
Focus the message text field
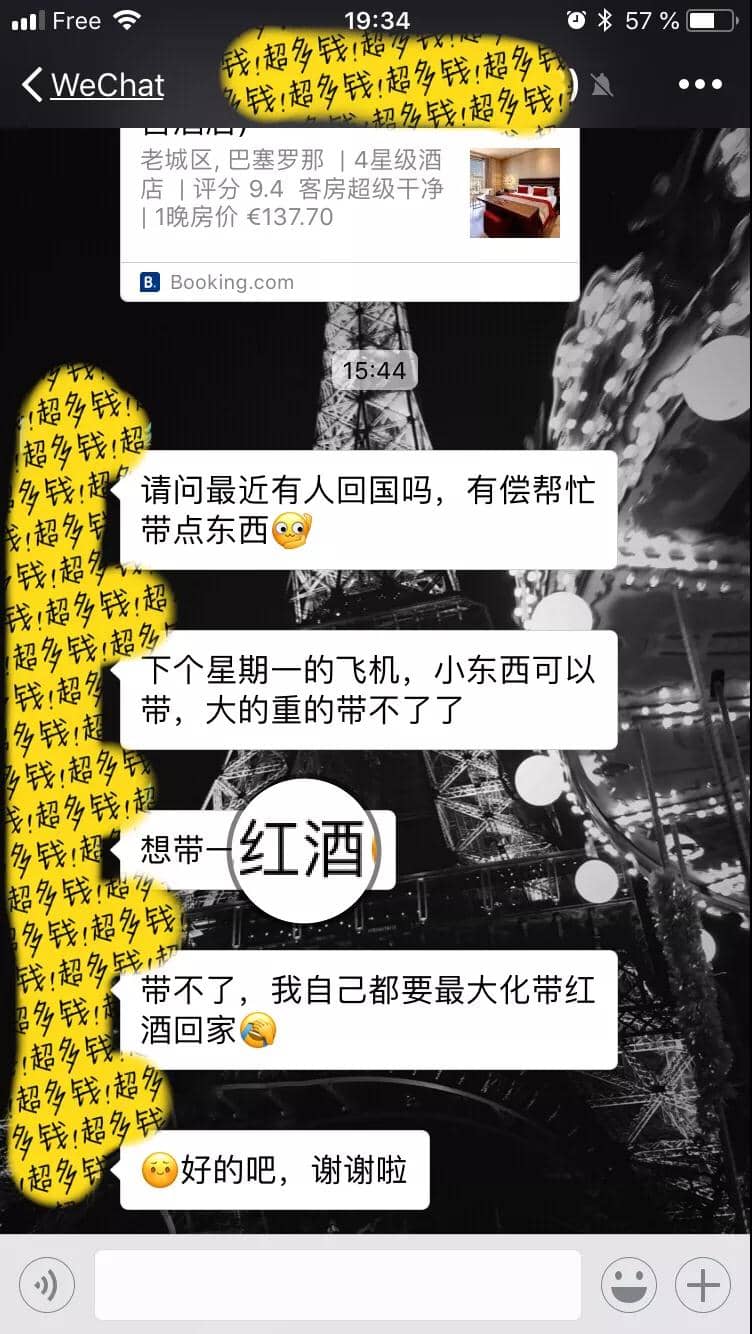337,1285
